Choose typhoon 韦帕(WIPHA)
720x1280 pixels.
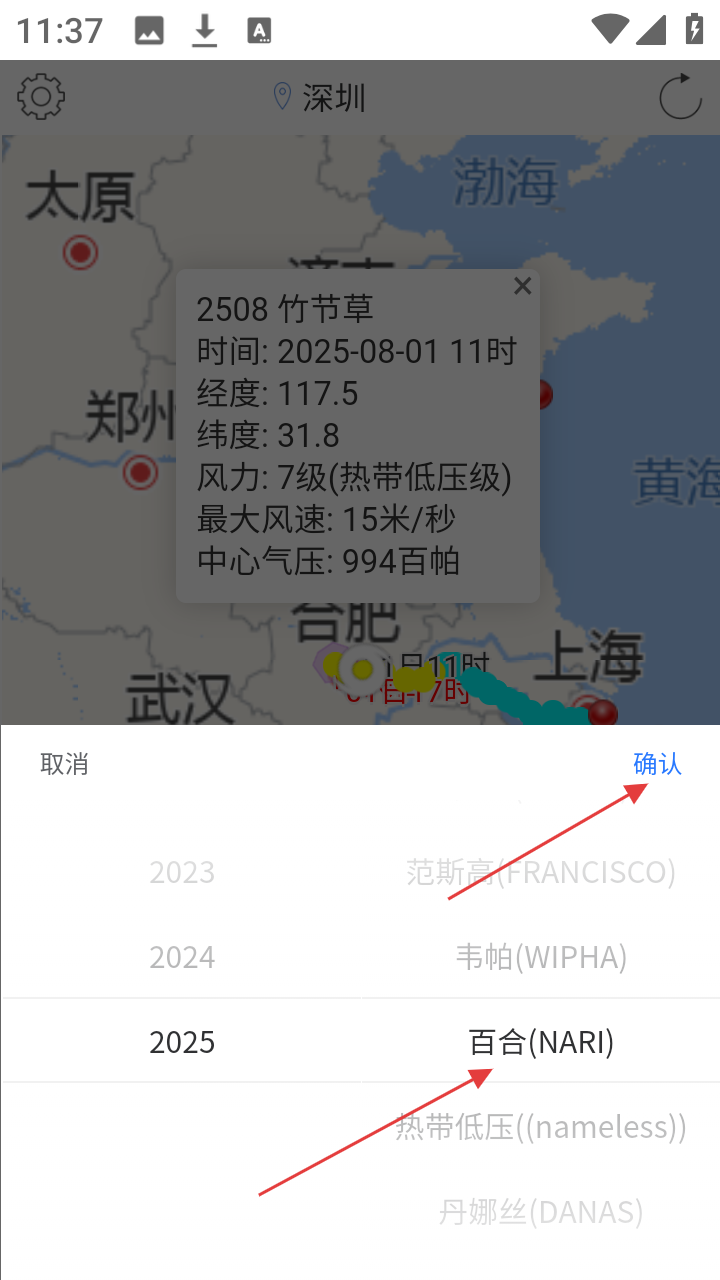[541, 957]
